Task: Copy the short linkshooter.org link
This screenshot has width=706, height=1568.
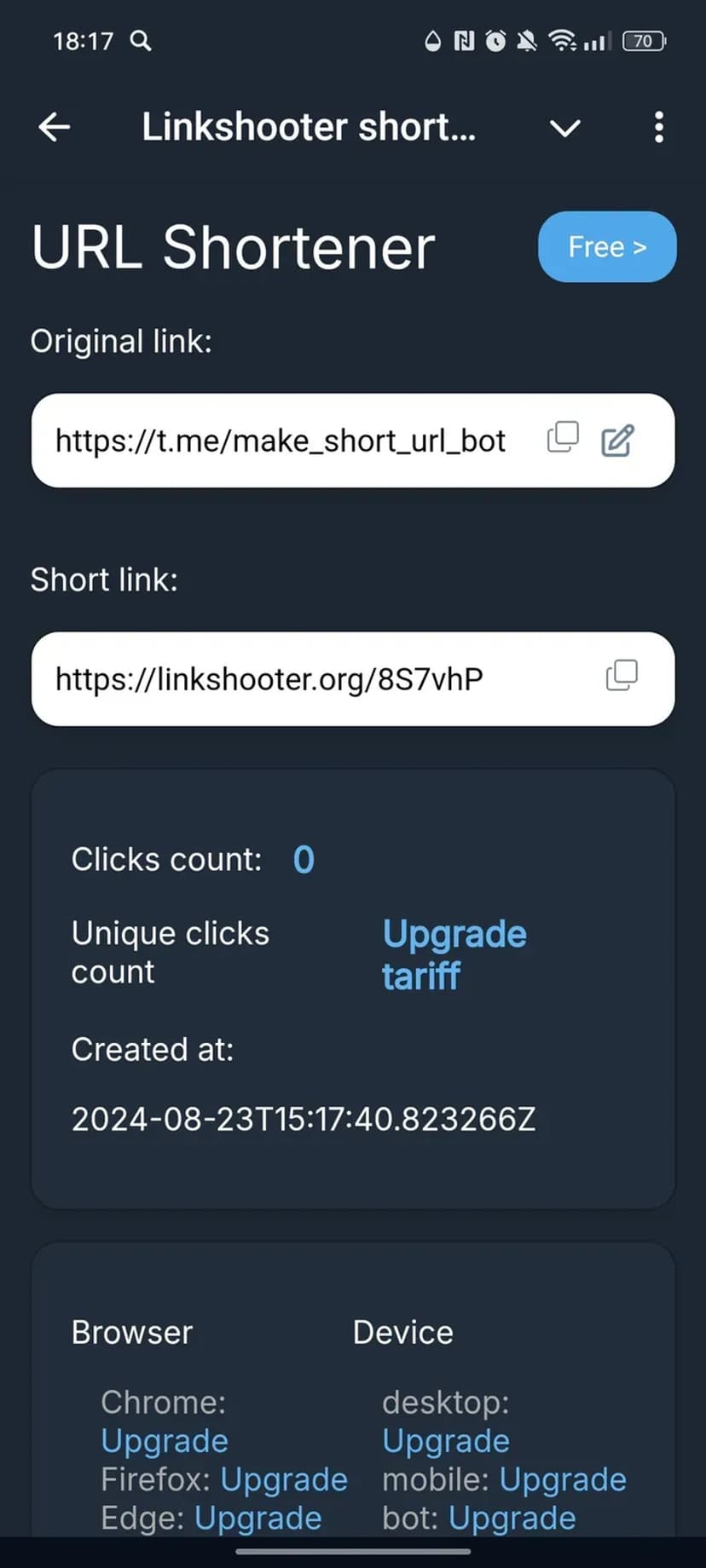Action: coord(622,676)
